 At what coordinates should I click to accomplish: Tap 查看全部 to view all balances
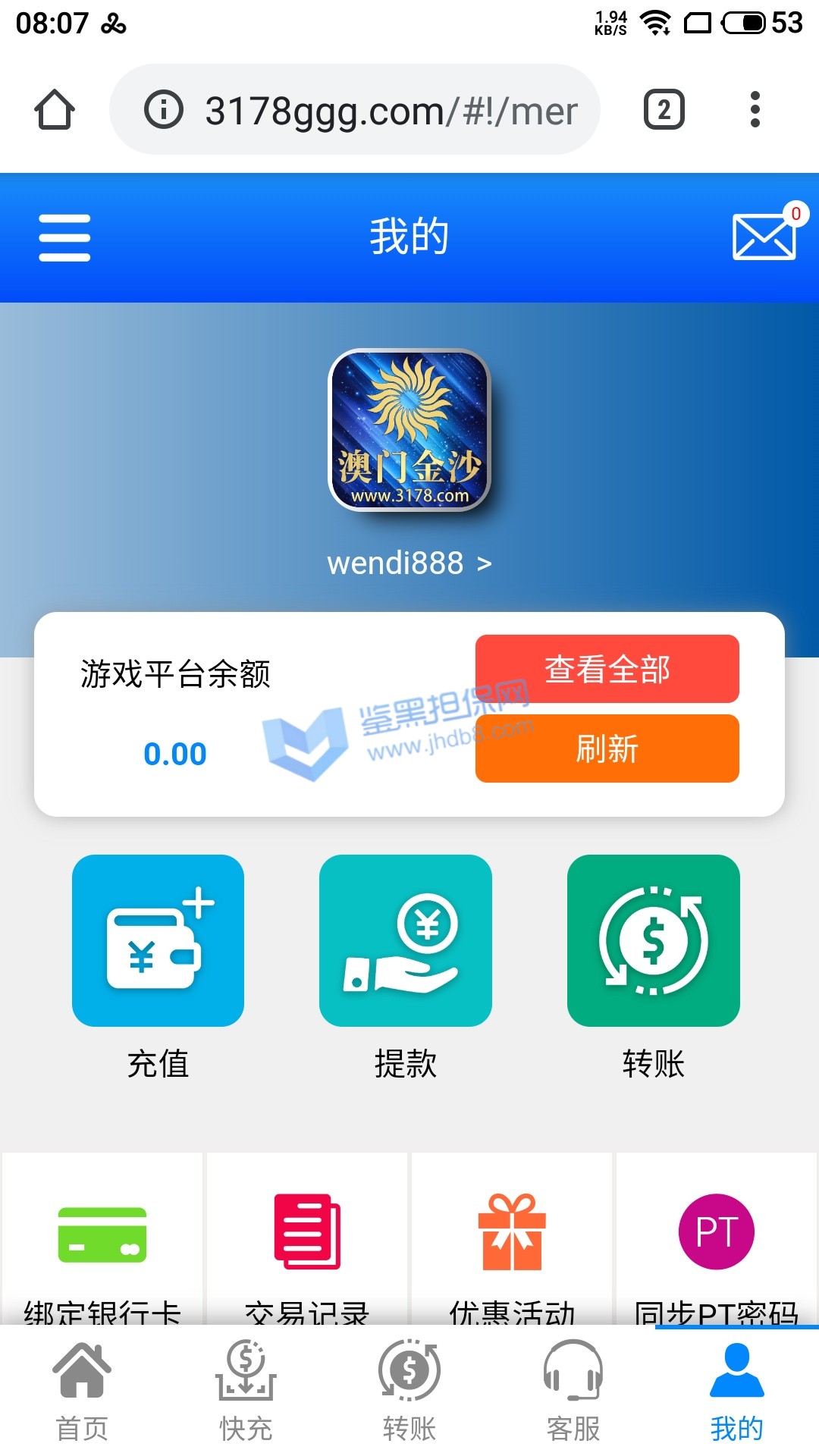(x=607, y=669)
